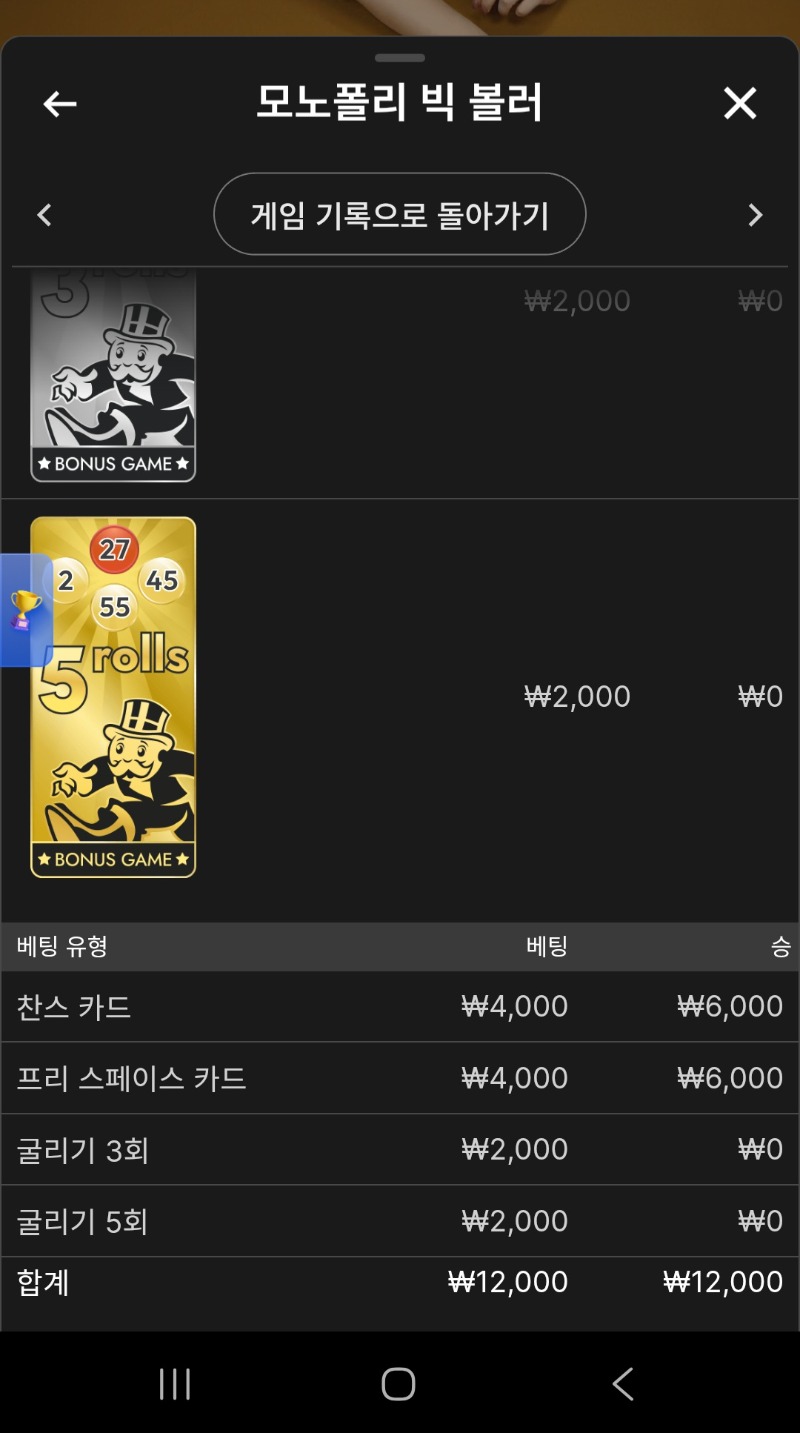Close the Monopoly Big Baller panel
Image resolution: width=800 pixels, height=1433 pixels.
point(740,103)
